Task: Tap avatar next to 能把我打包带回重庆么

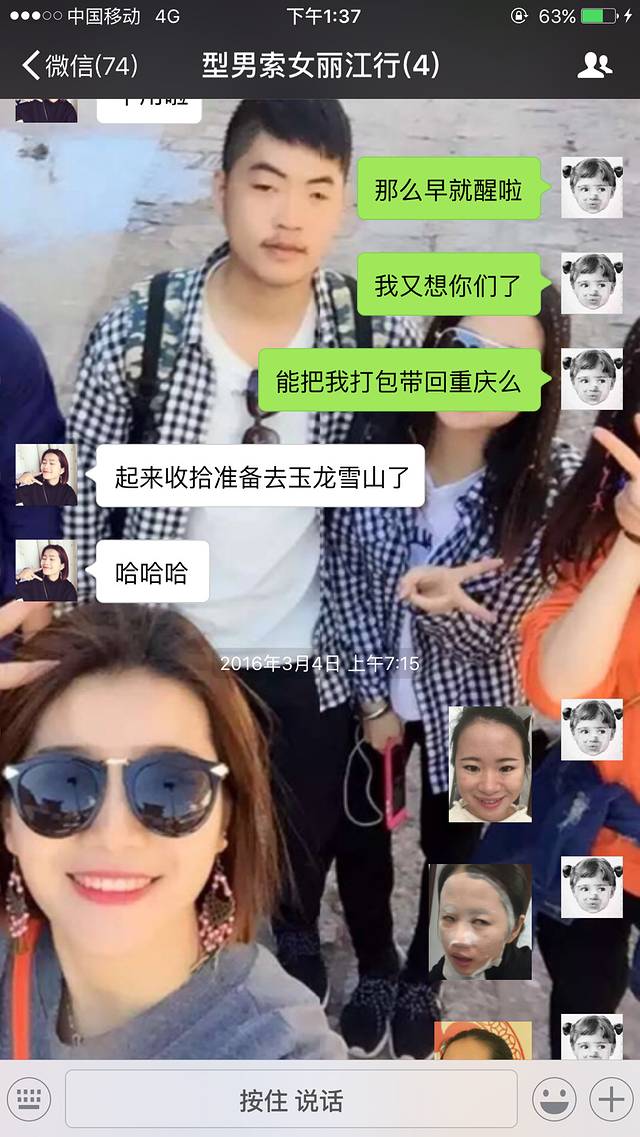Action: (591, 379)
